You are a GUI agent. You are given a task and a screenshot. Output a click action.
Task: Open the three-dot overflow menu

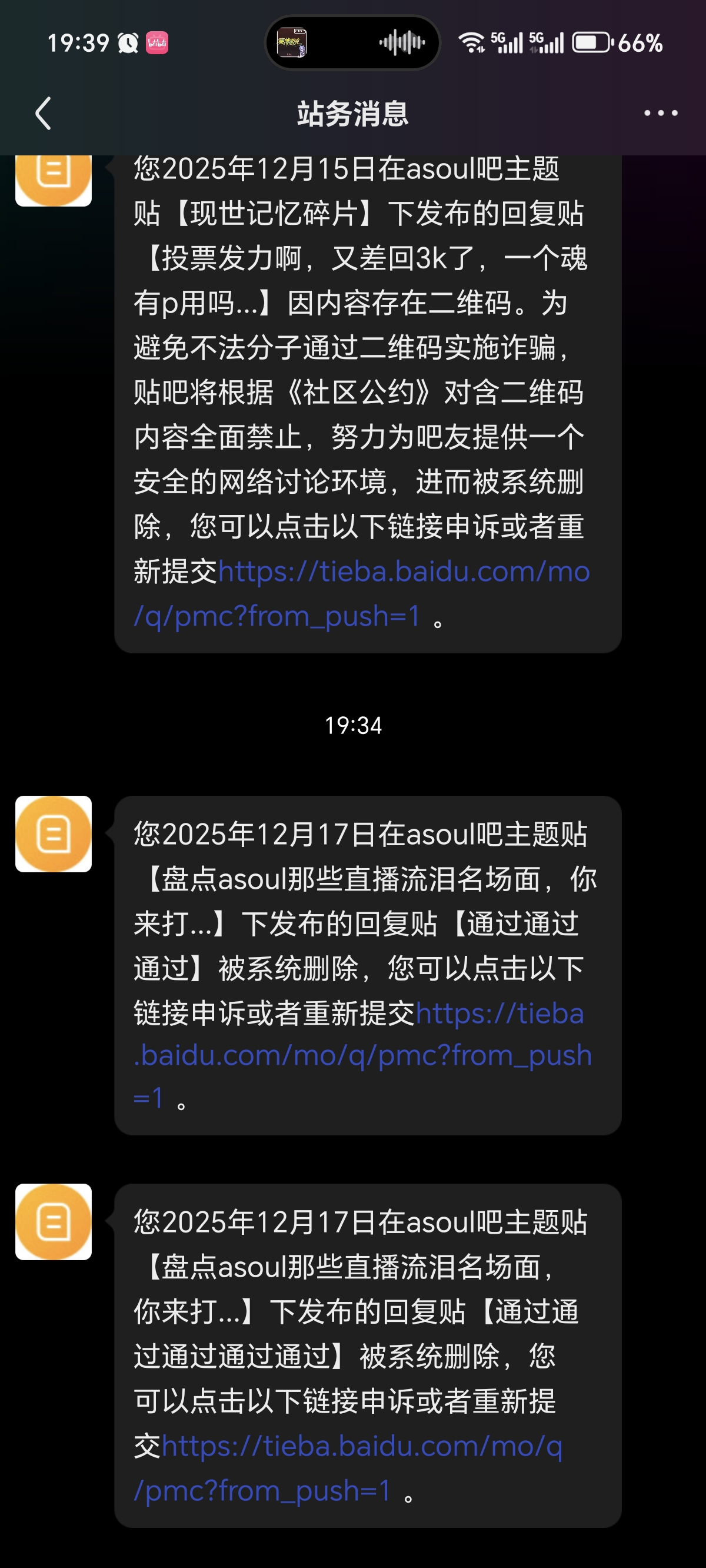click(661, 113)
